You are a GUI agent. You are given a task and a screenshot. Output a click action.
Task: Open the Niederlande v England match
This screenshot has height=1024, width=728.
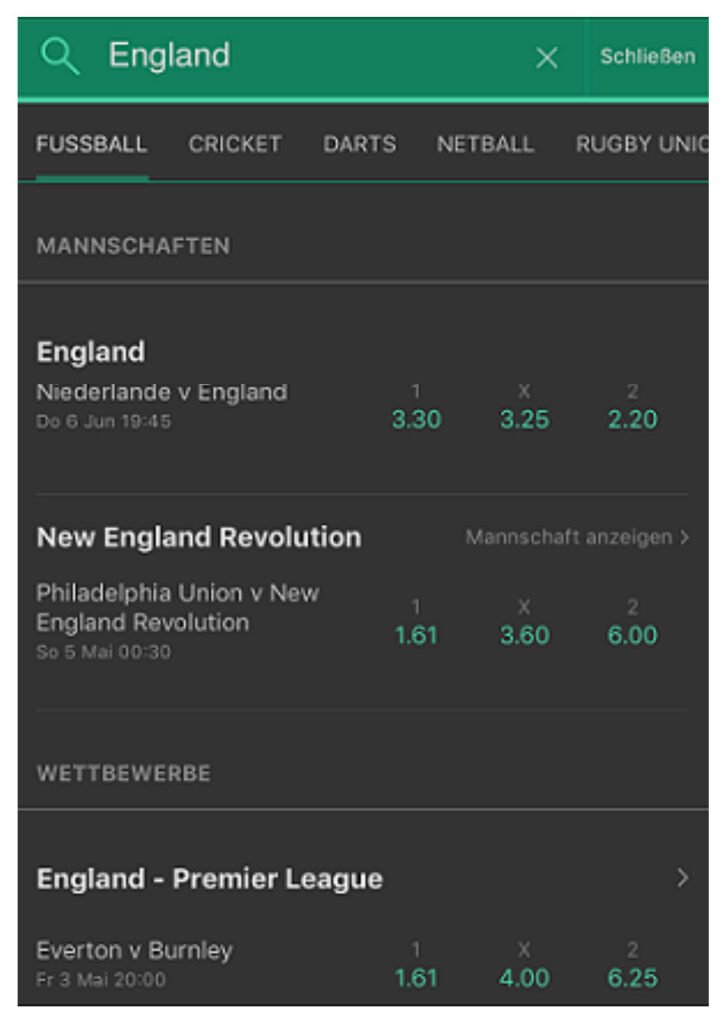pos(162,393)
